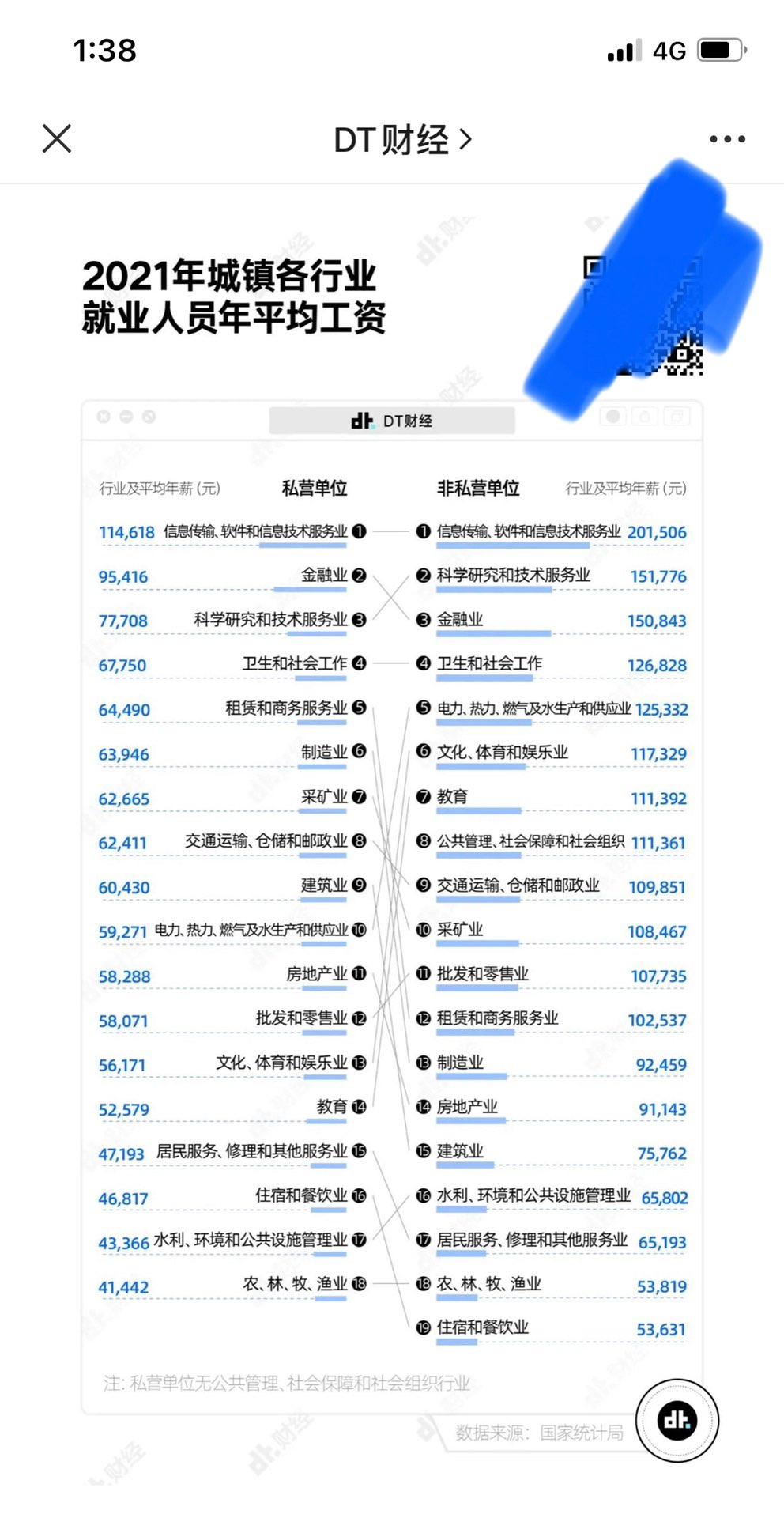Open the DT财经 account title link
Viewport: 784px width, 1518px height.
pyautogui.click(x=403, y=140)
